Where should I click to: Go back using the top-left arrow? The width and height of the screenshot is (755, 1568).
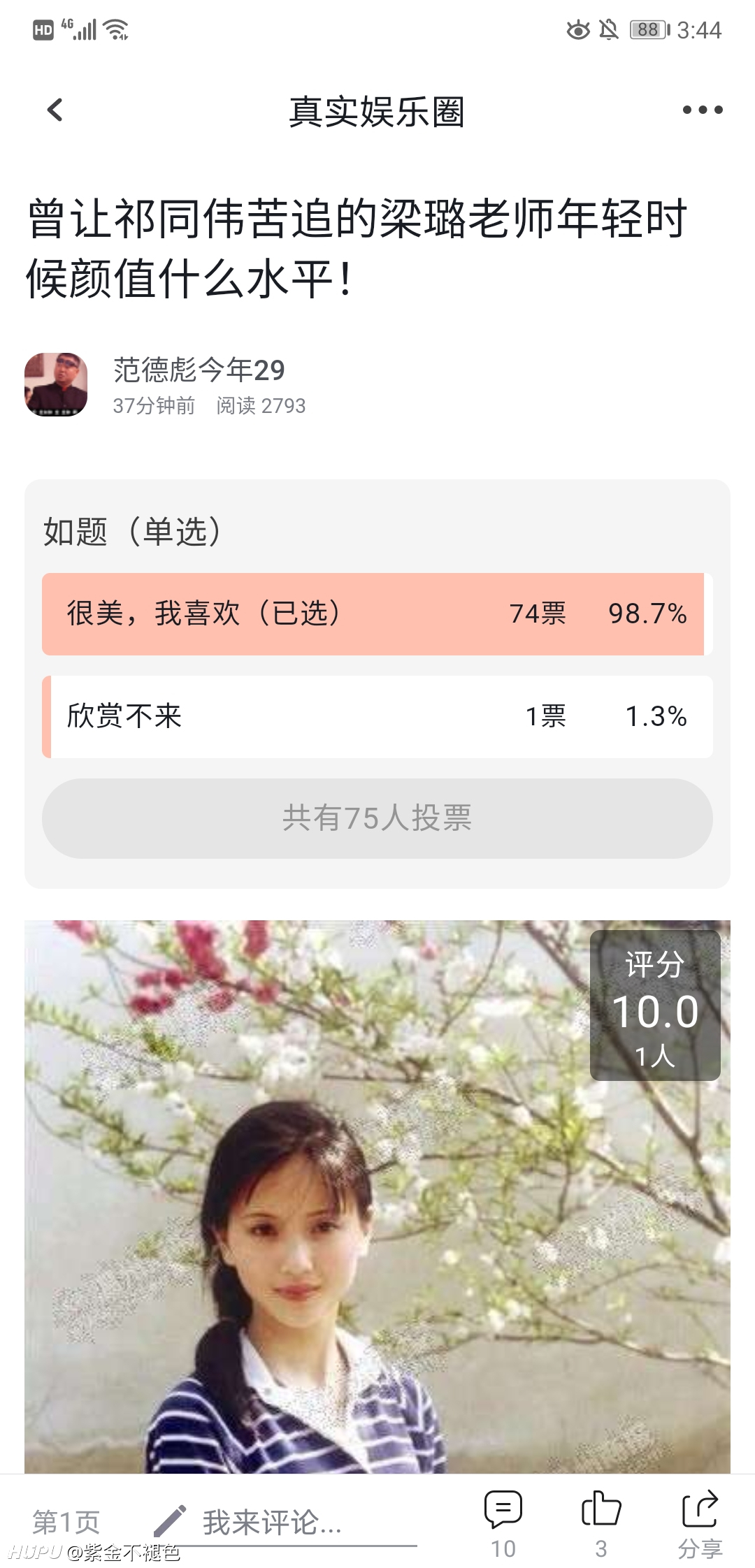click(x=55, y=110)
